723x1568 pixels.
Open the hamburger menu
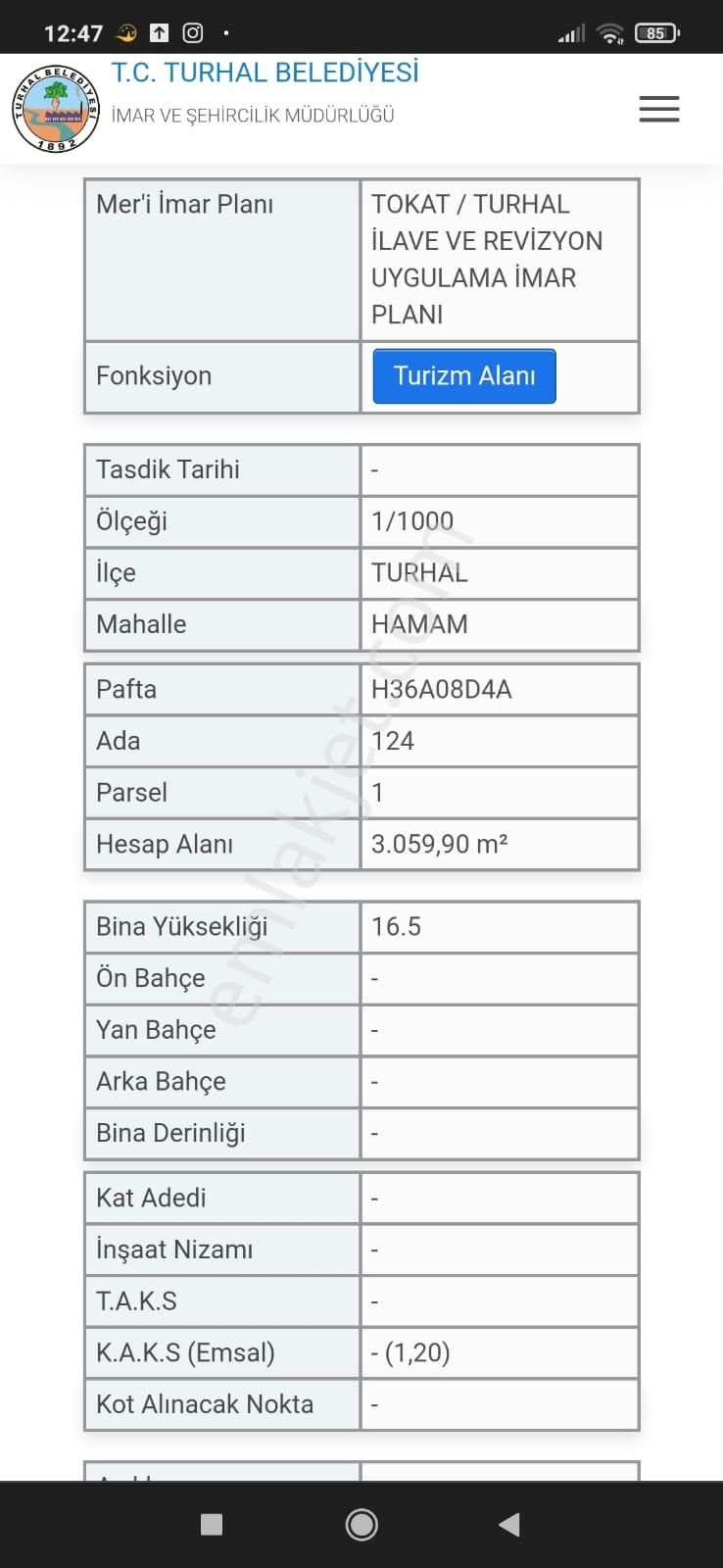(658, 109)
